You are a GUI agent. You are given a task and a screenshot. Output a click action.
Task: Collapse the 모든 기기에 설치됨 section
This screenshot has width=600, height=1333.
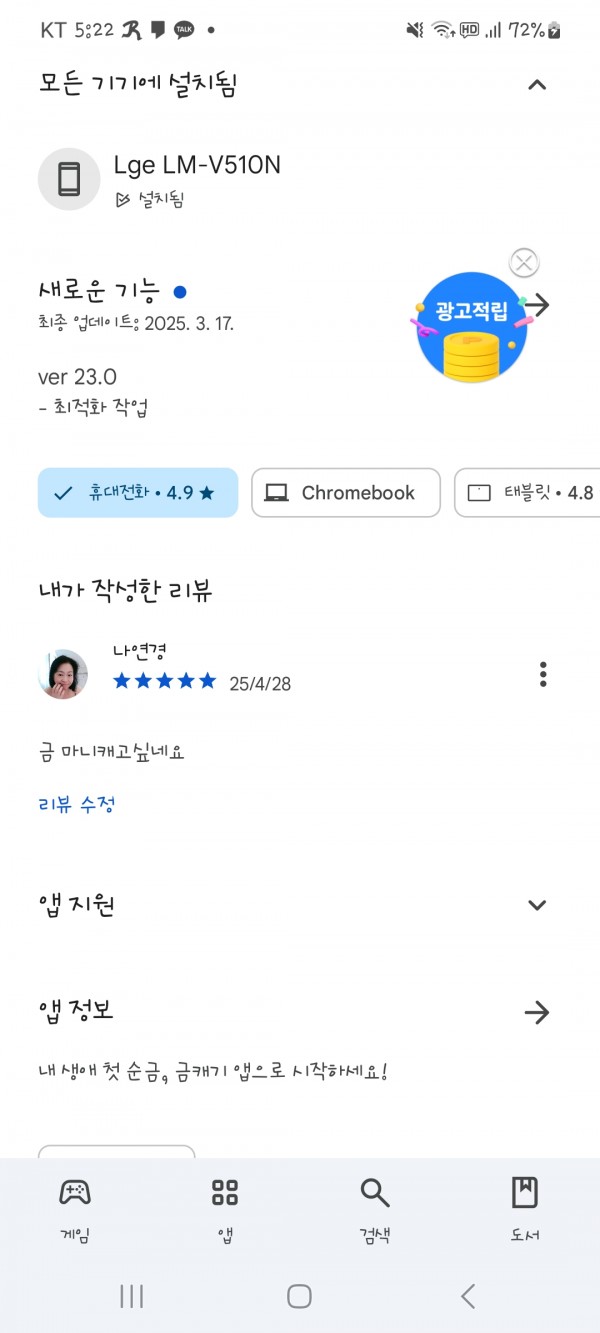tap(537, 84)
